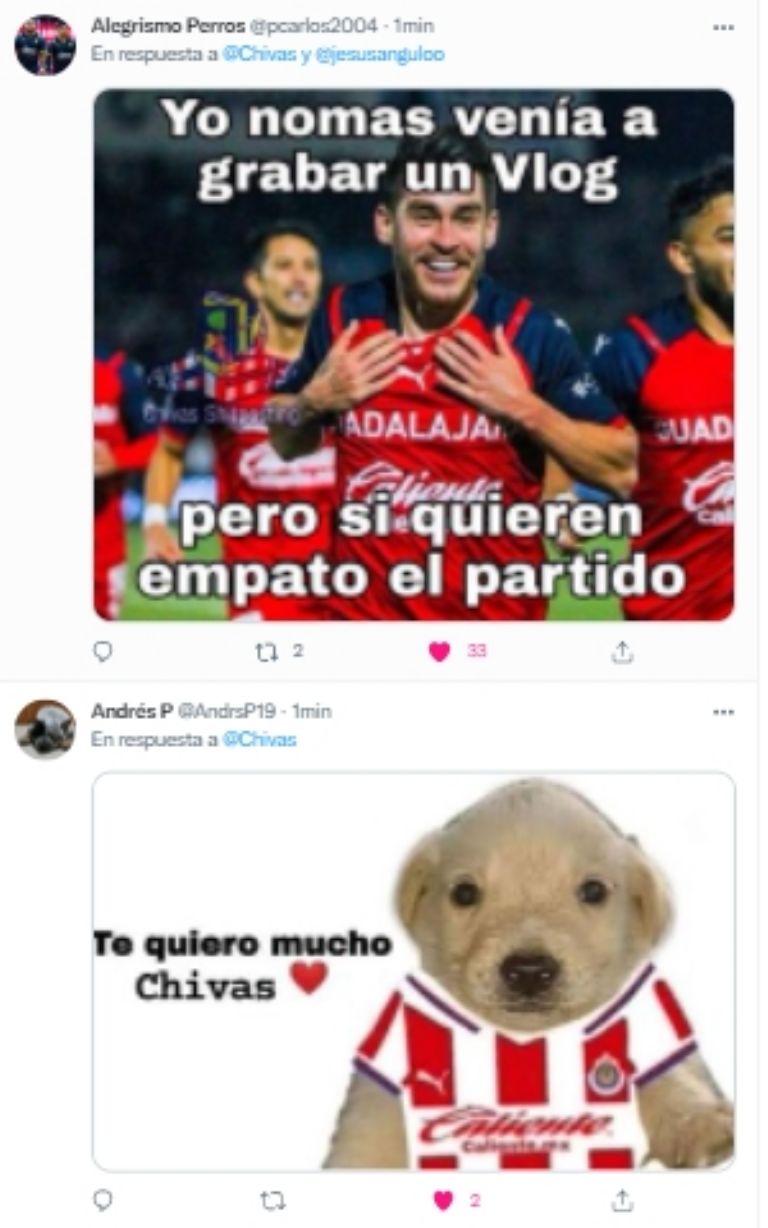Like the tweet from Andrés P
The height and width of the screenshot is (1228, 768).
[443, 1200]
